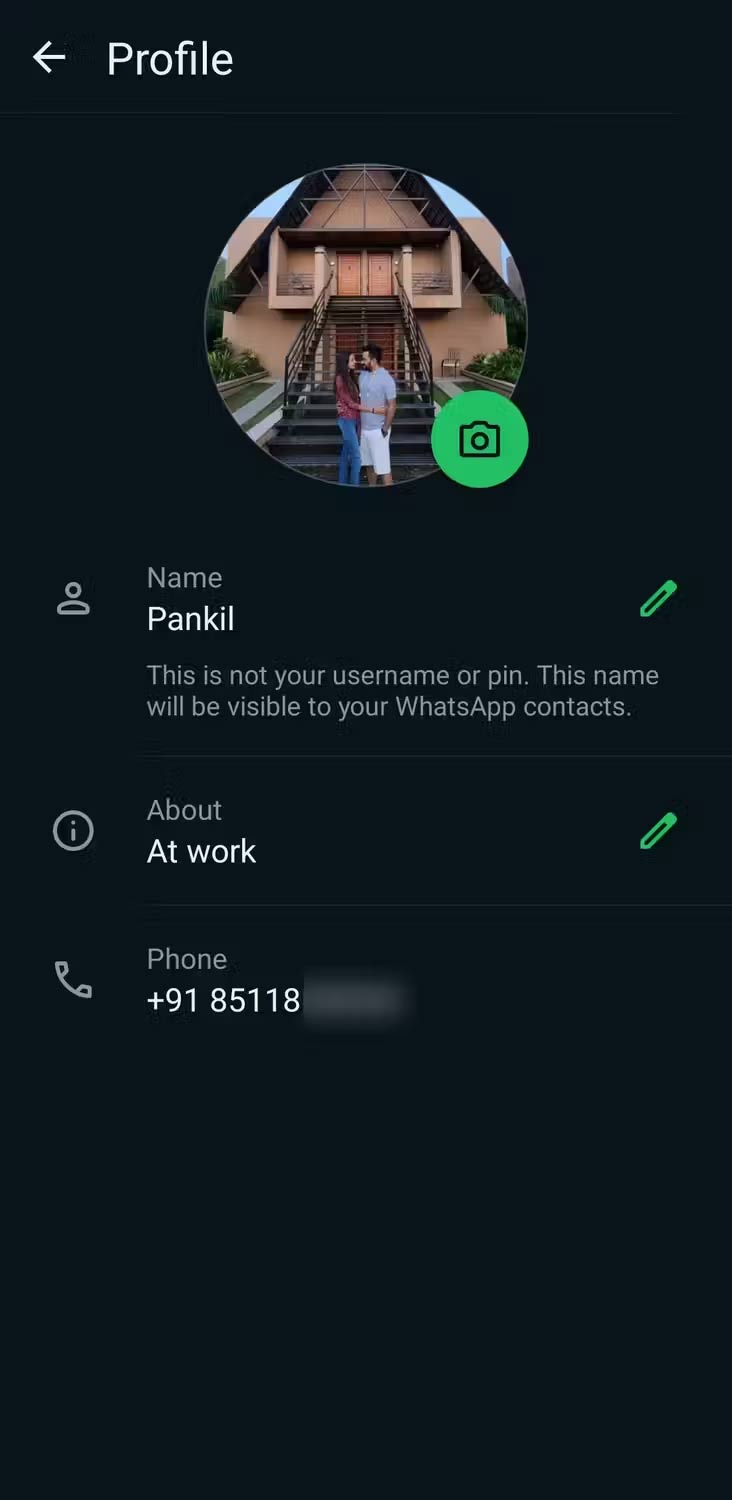Tap the header bar at the top
The image size is (732, 1500).
[366, 57]
